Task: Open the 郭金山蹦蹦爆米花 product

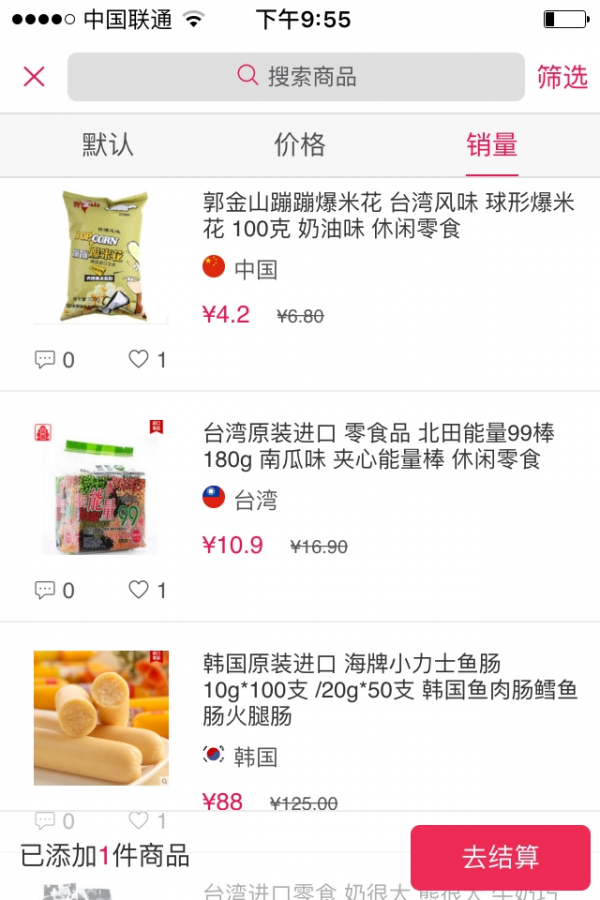Action: click(x=388, y=216)
